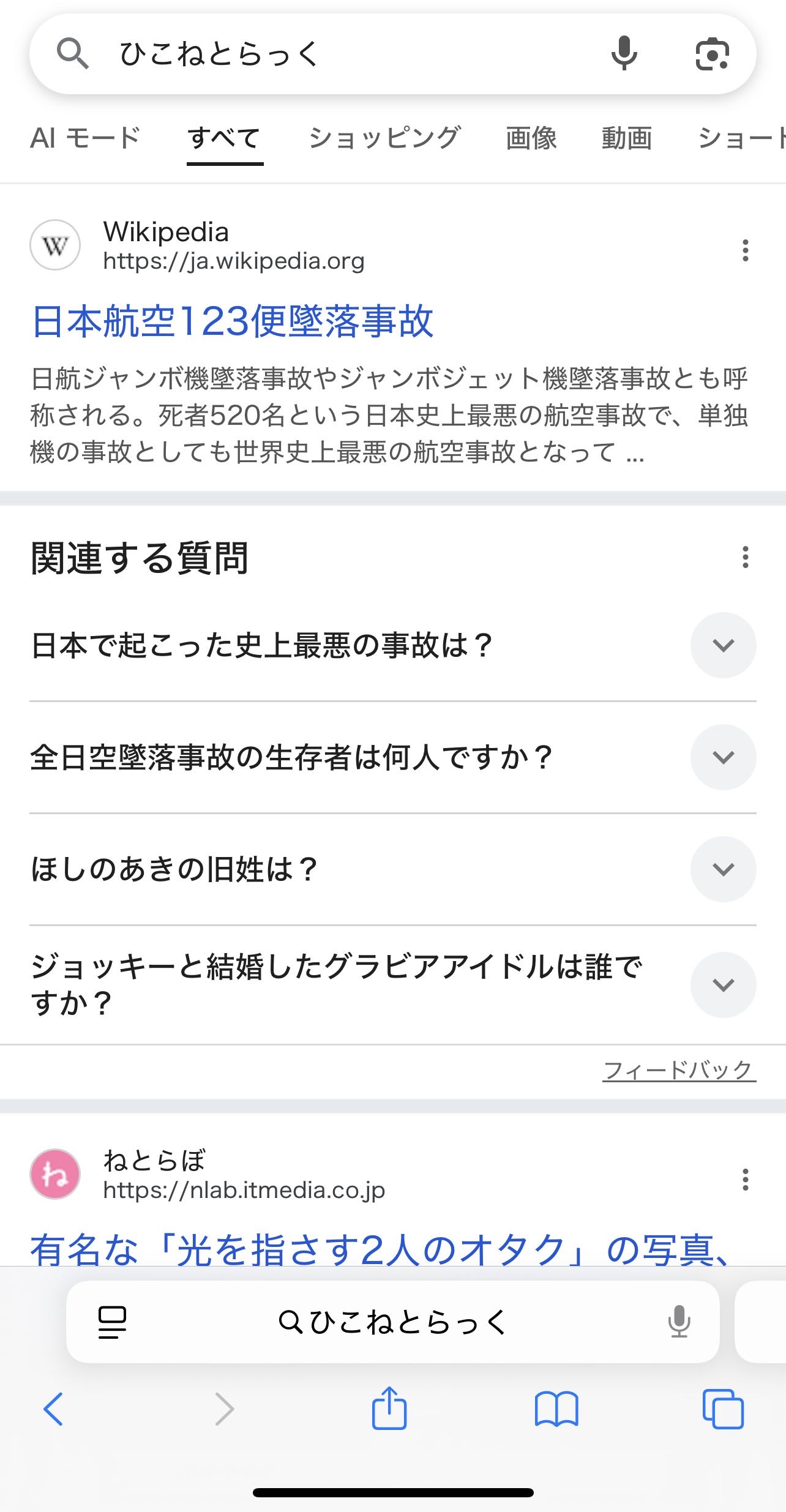The height and width of the screenshot is (1512, 786).
Task: Open the overflow menu for the ねとらぼ result
Action: 745,1179
